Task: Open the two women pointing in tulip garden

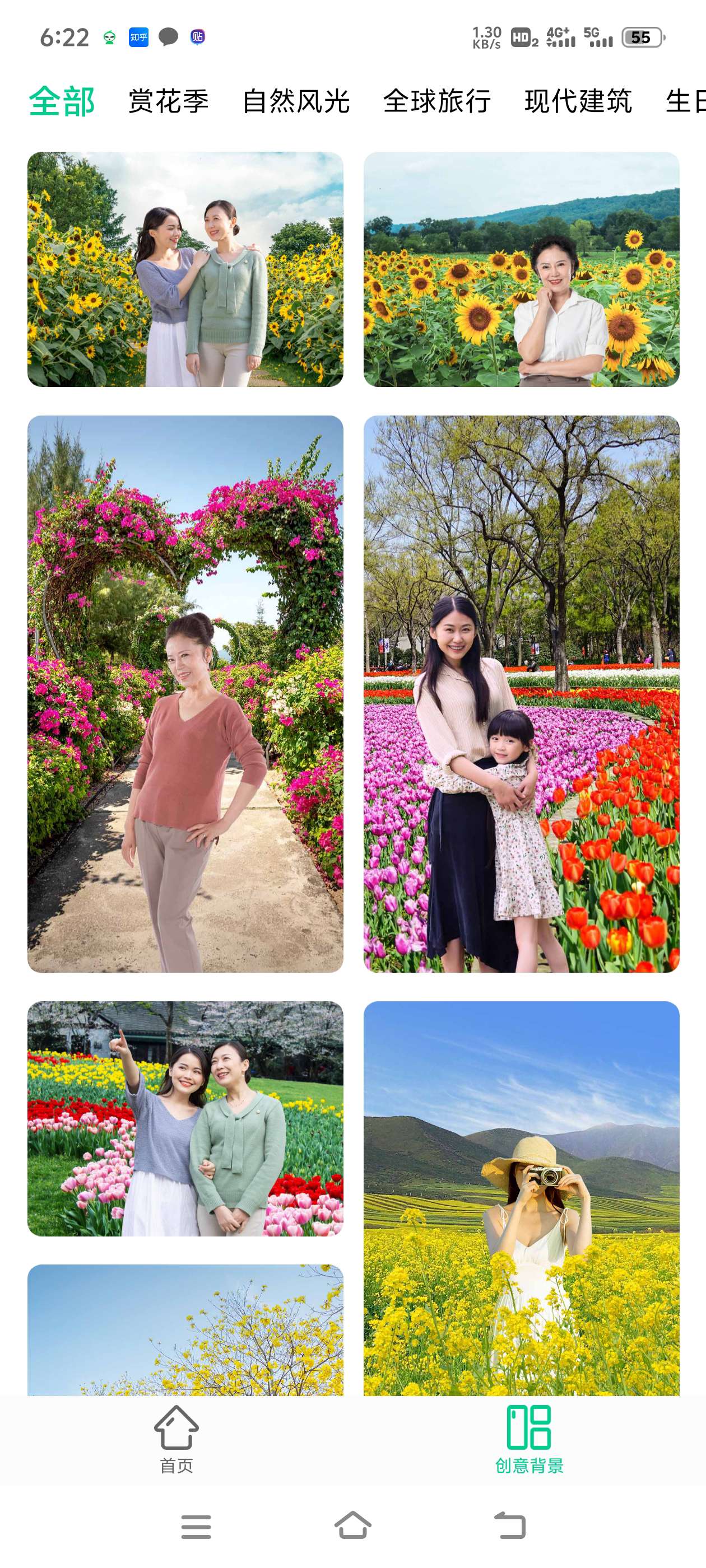Action: tap(185, 1118)
